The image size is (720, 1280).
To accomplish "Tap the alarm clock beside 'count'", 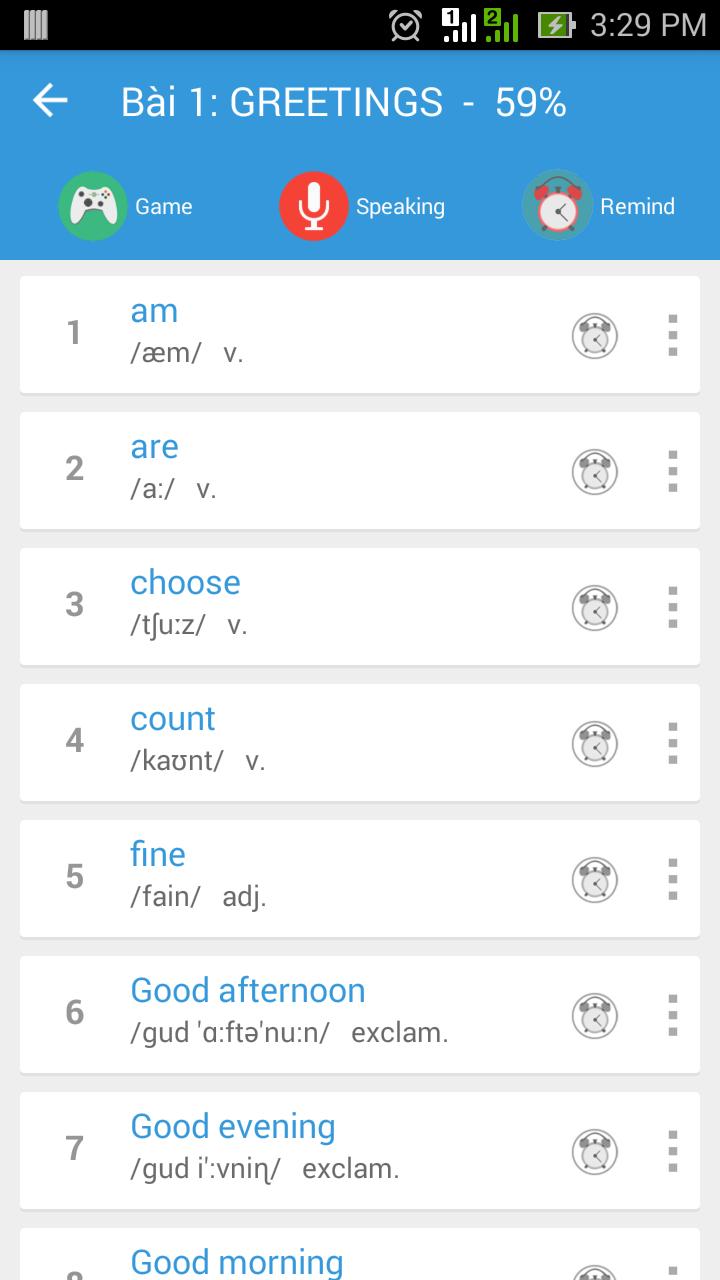I will 594,743.
